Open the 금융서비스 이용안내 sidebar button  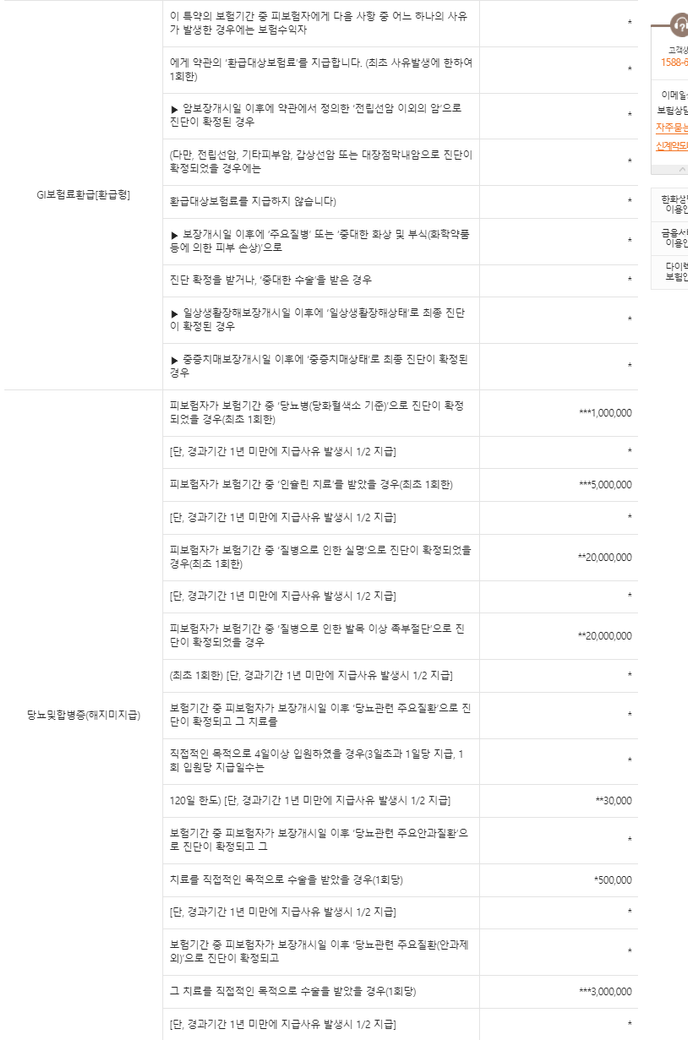pos(672,238)
